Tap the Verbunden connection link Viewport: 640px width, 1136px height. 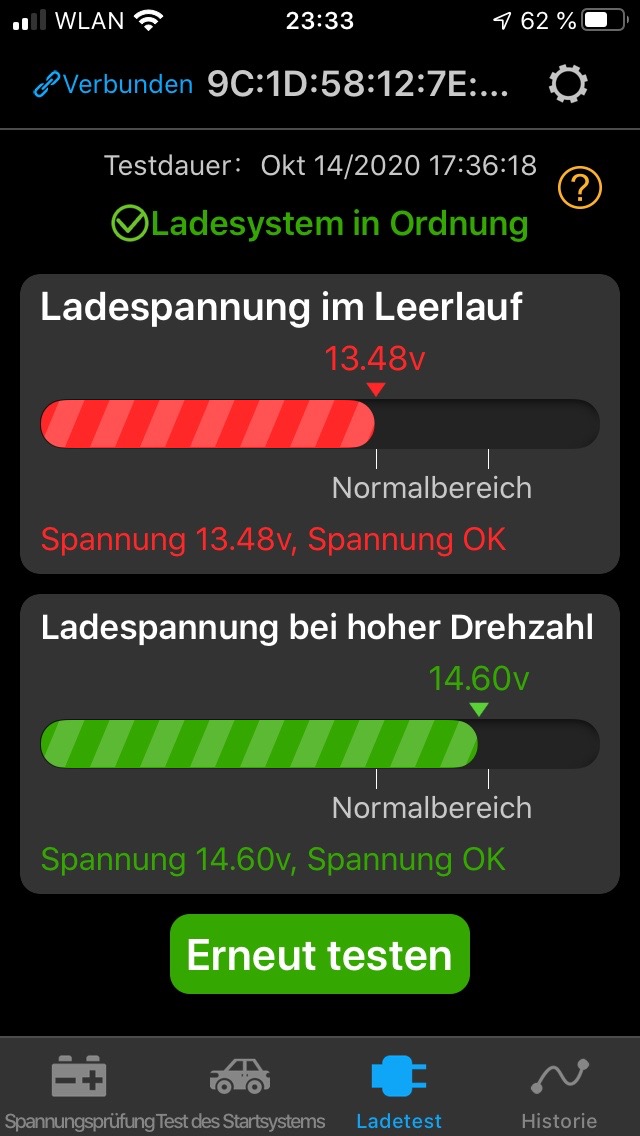tap(113, 85)
